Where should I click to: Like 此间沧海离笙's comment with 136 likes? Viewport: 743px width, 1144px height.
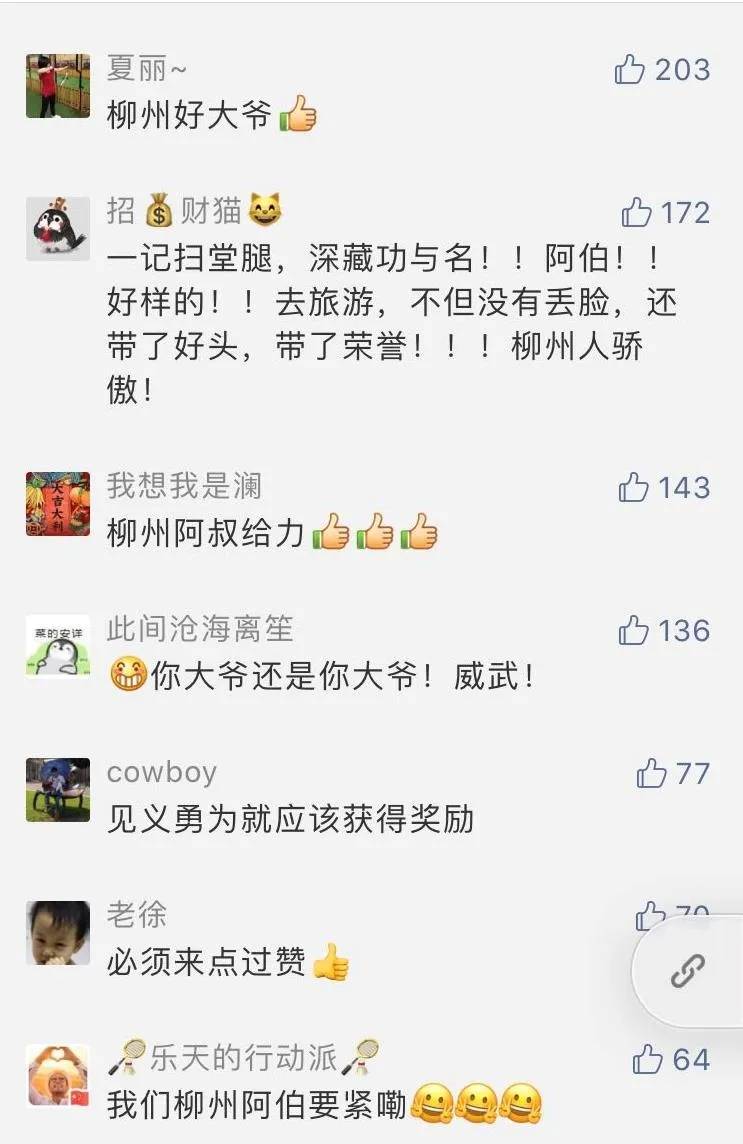click(x=633, y=631)
